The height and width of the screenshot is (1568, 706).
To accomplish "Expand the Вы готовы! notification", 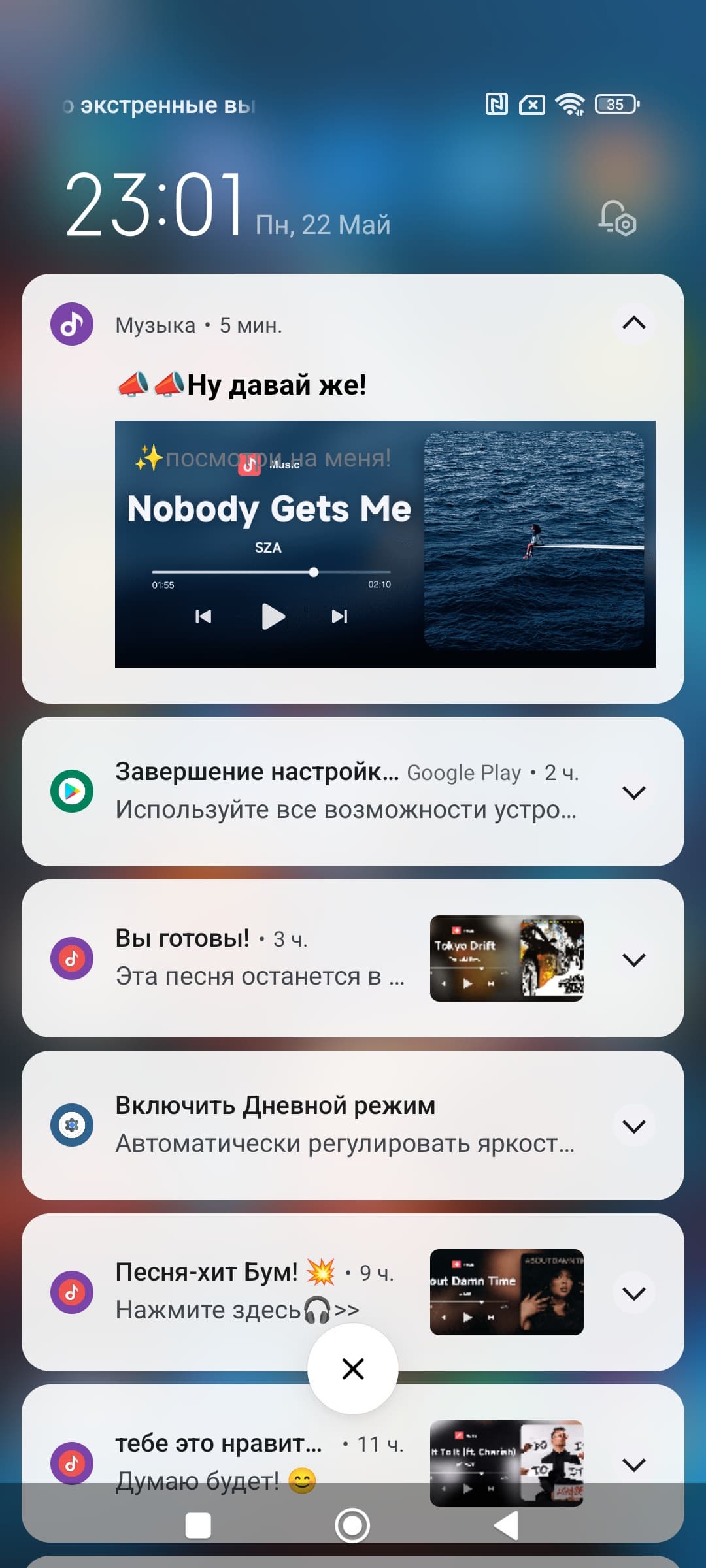I will [633, 959].
